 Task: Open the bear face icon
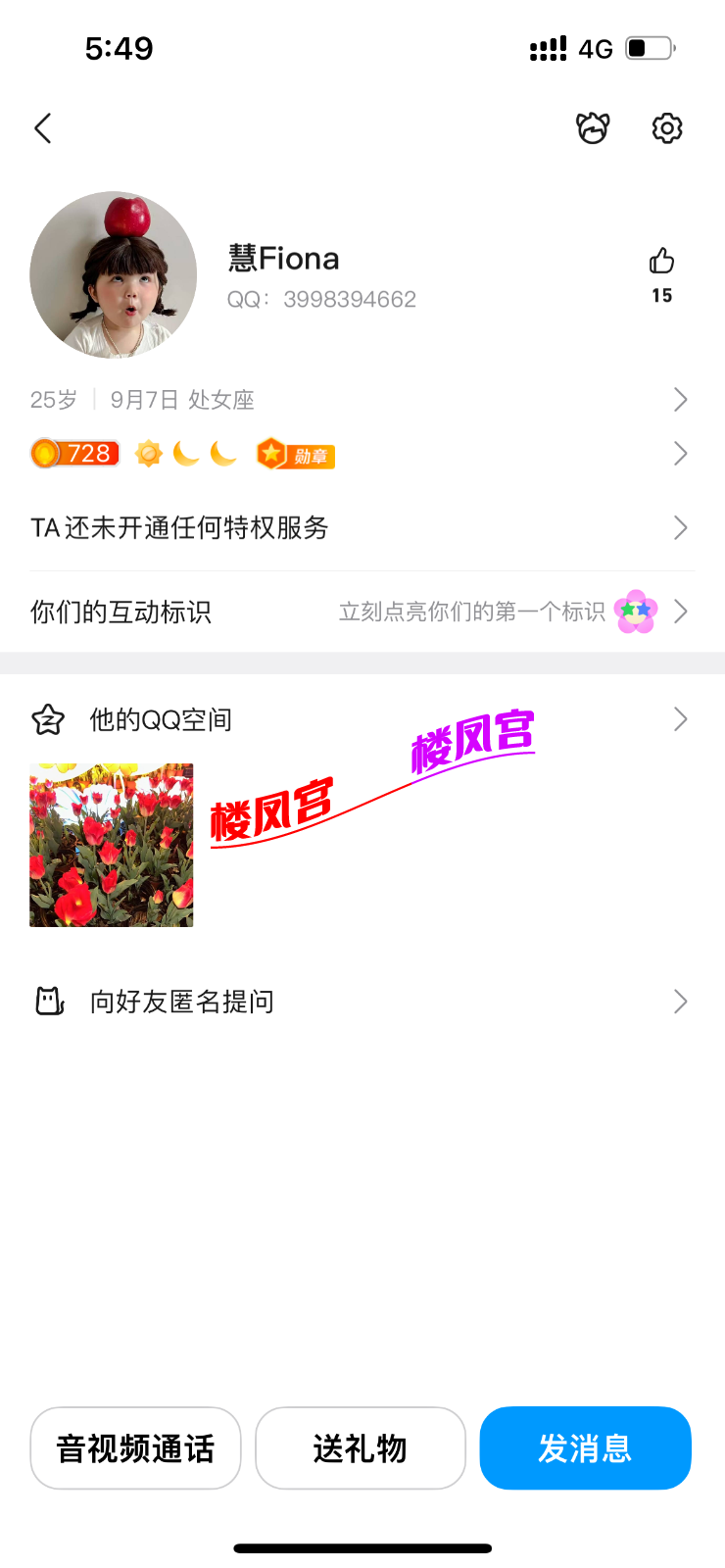593,128
